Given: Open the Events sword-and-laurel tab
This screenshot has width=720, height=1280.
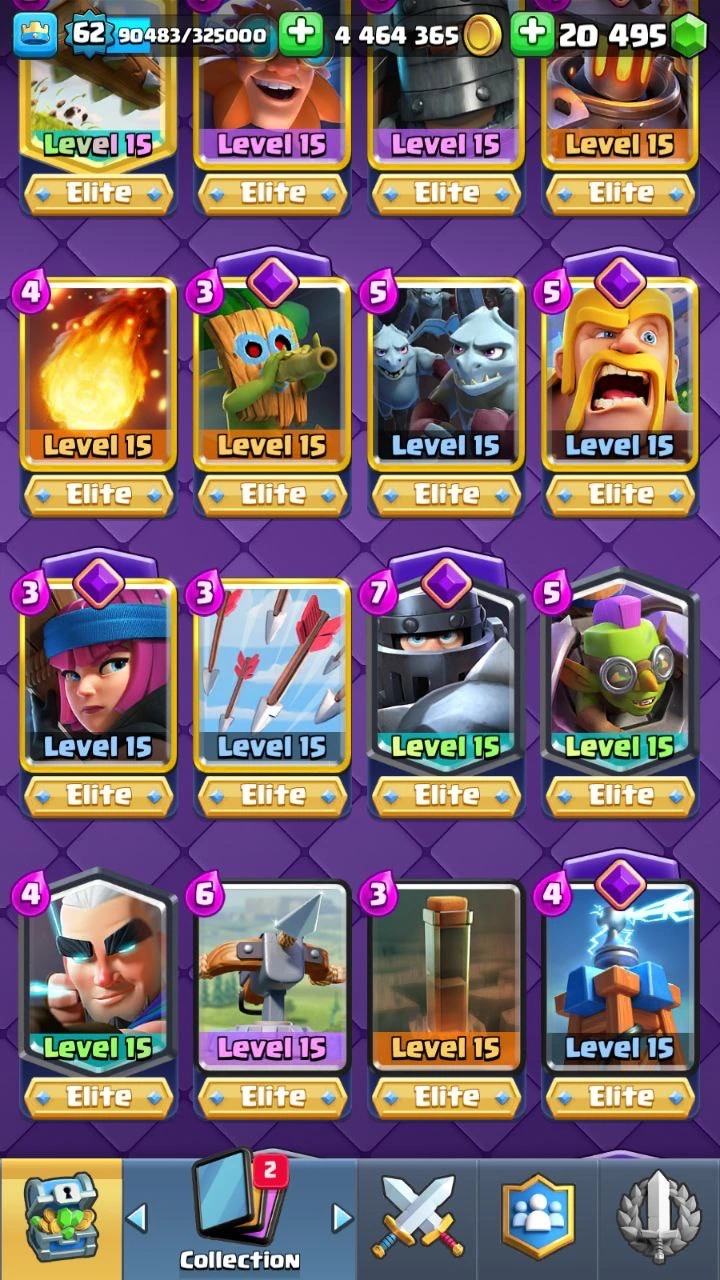Looking at the screenshot, I should pyautogui.click(x=658, y=1220).
